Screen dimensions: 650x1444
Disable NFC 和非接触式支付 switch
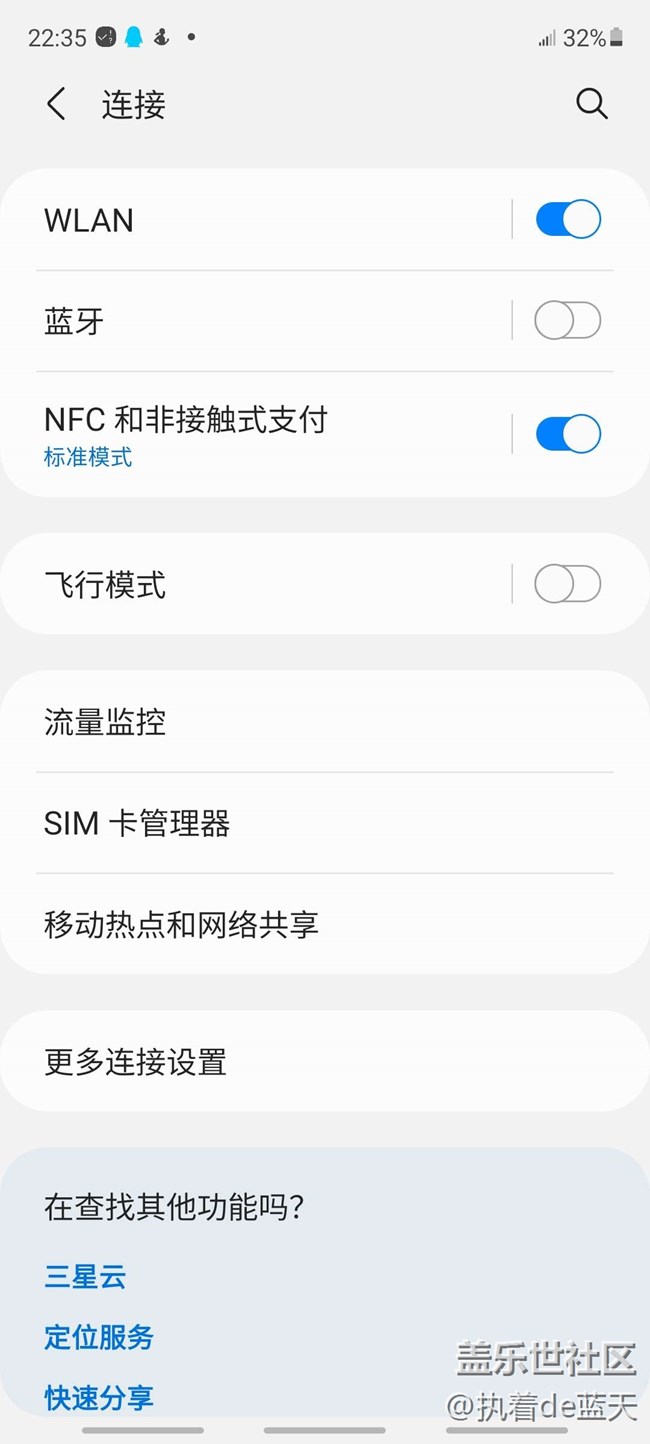click(567, 434)
